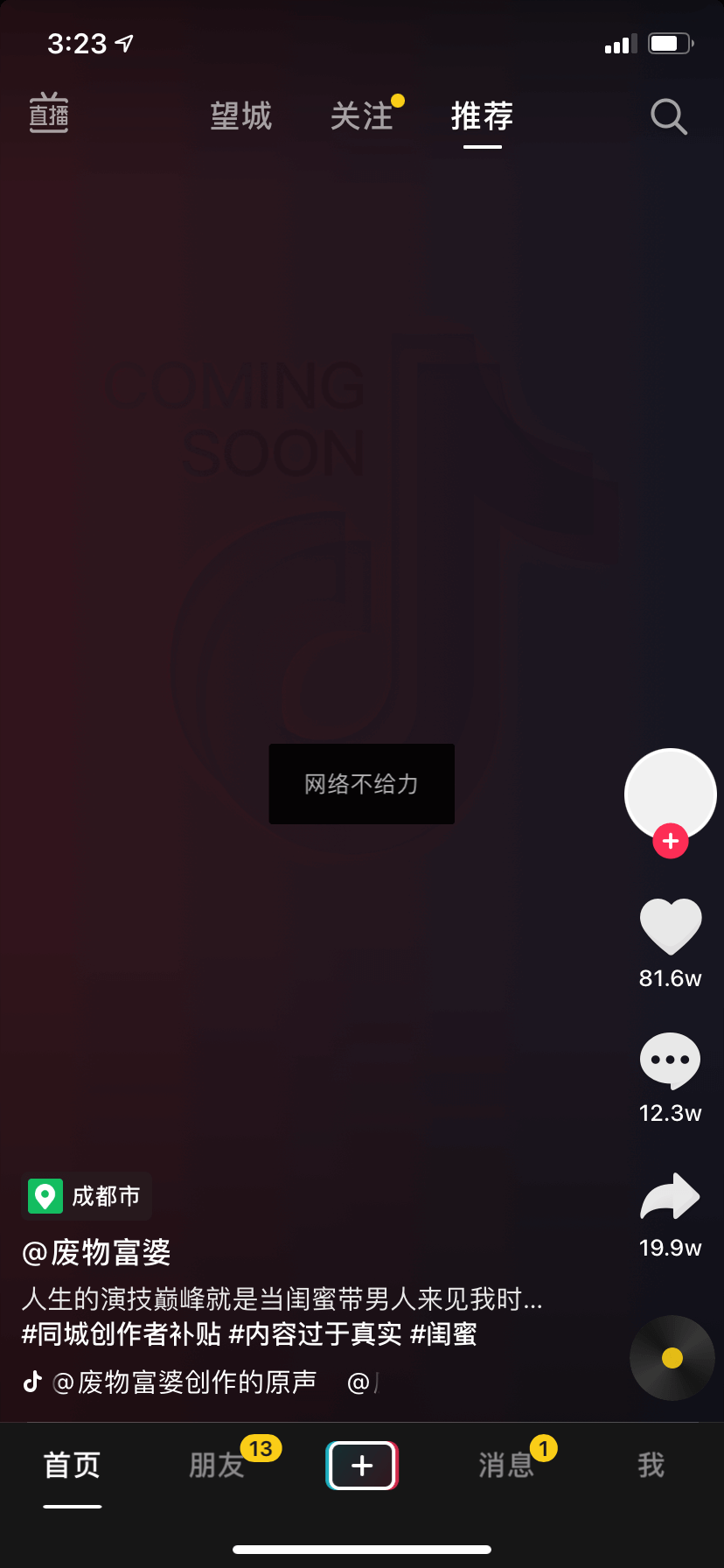Open the spinning music disc

coord(672,1358)
